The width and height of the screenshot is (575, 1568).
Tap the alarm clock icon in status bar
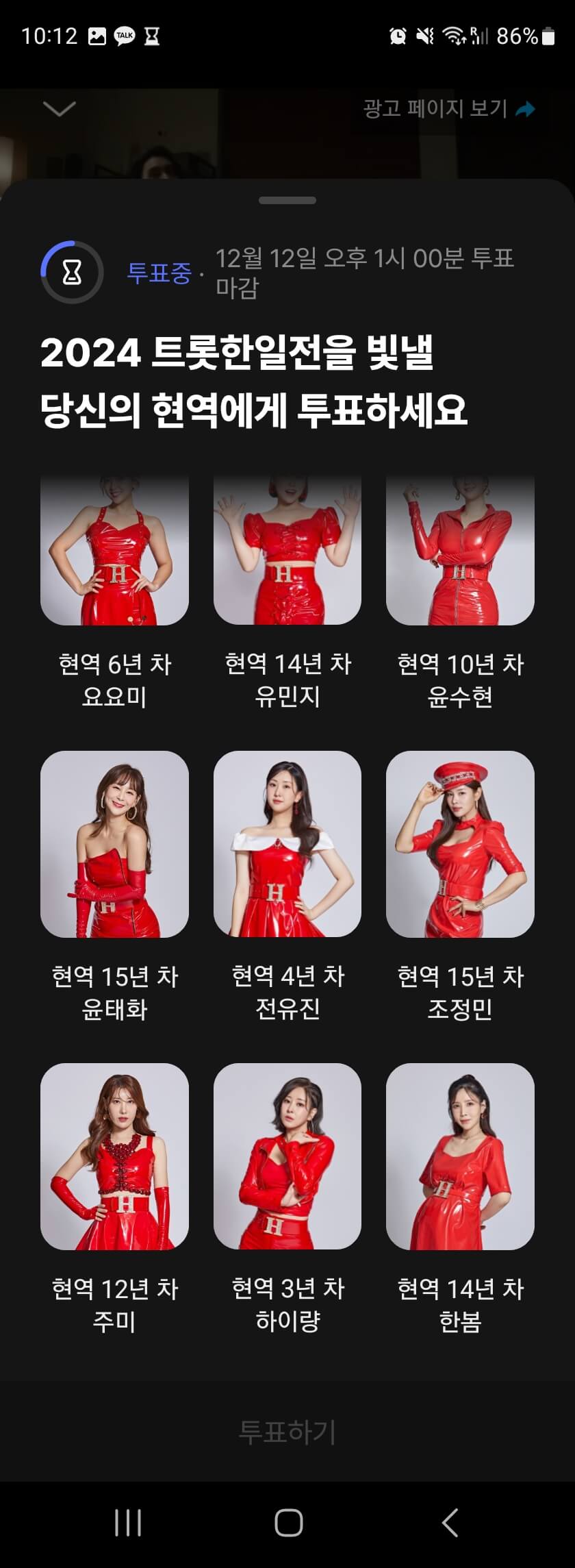pyautogui.click(x=397, y=36)
